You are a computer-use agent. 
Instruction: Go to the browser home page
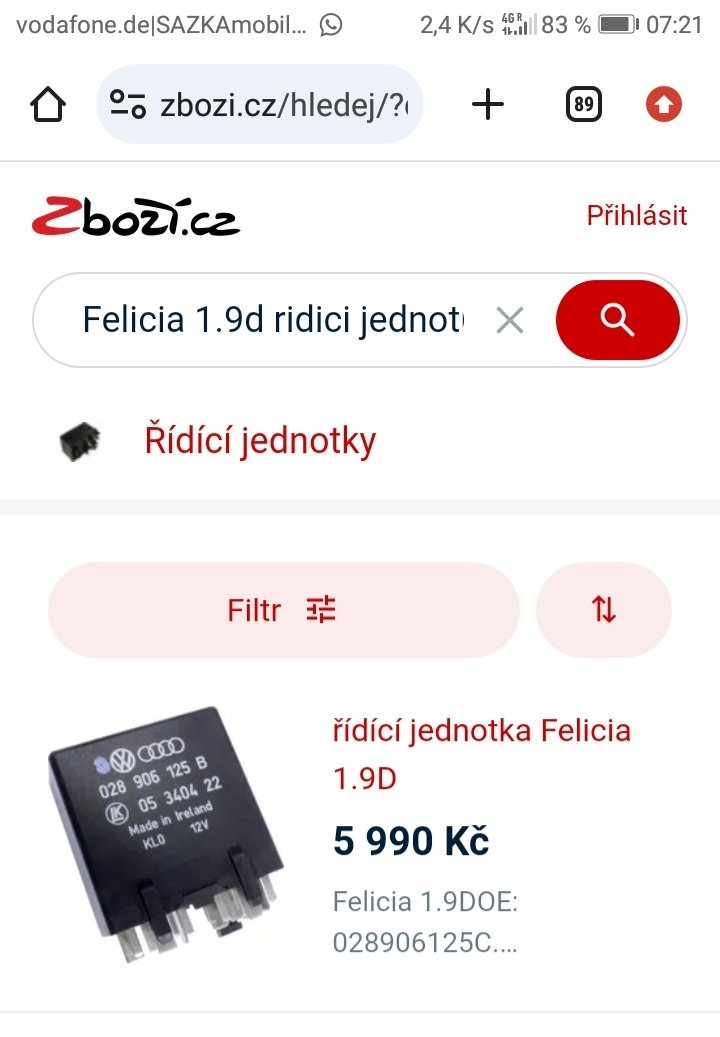point(49,104)
